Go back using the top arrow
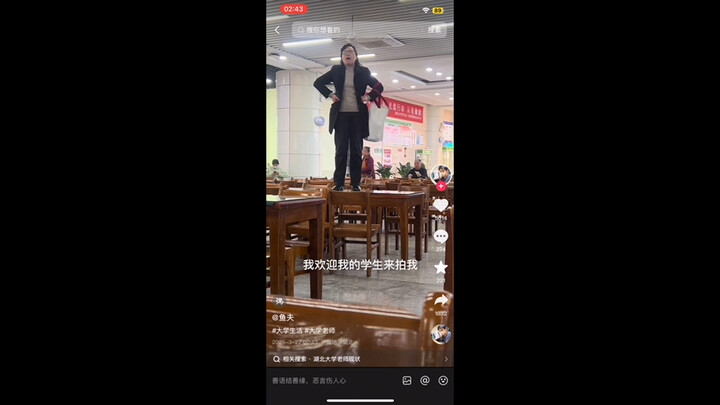 [x=277, y=30]
